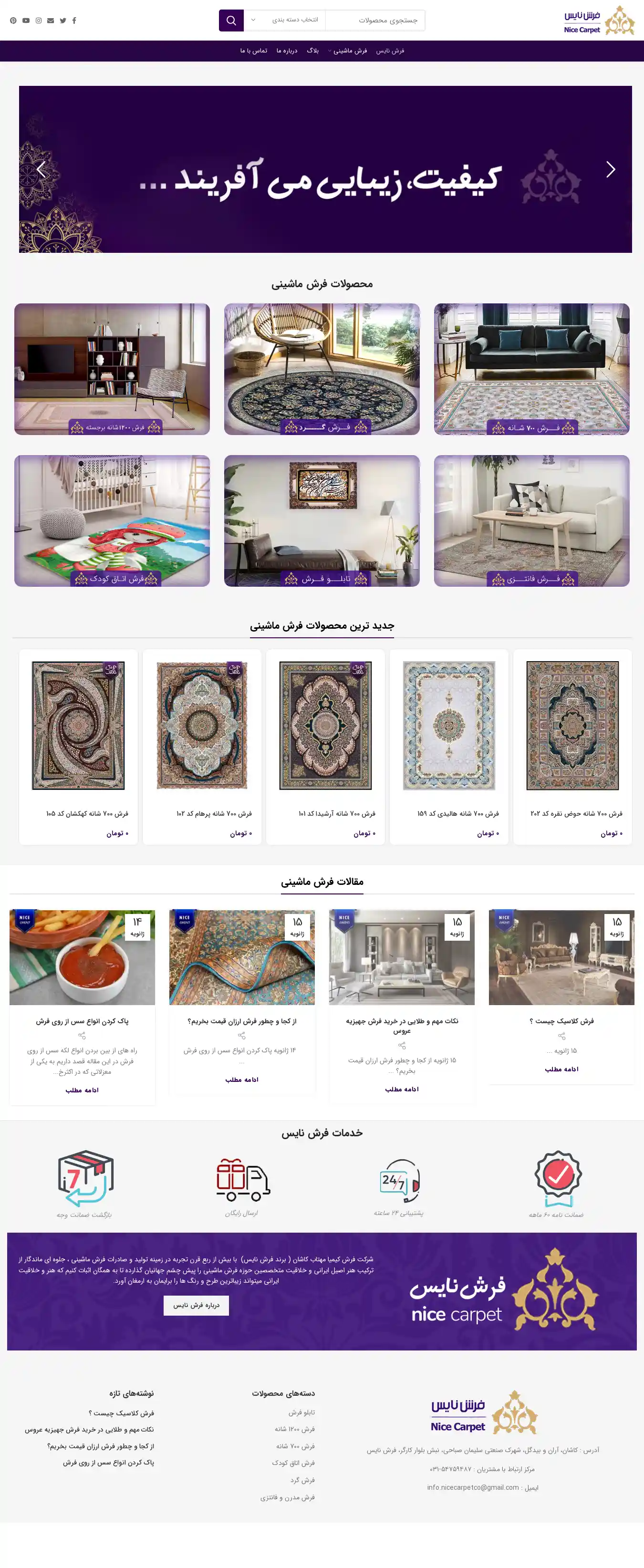
Task: Tap the درباره فرش نایس button
Action: click(196, 1305)
